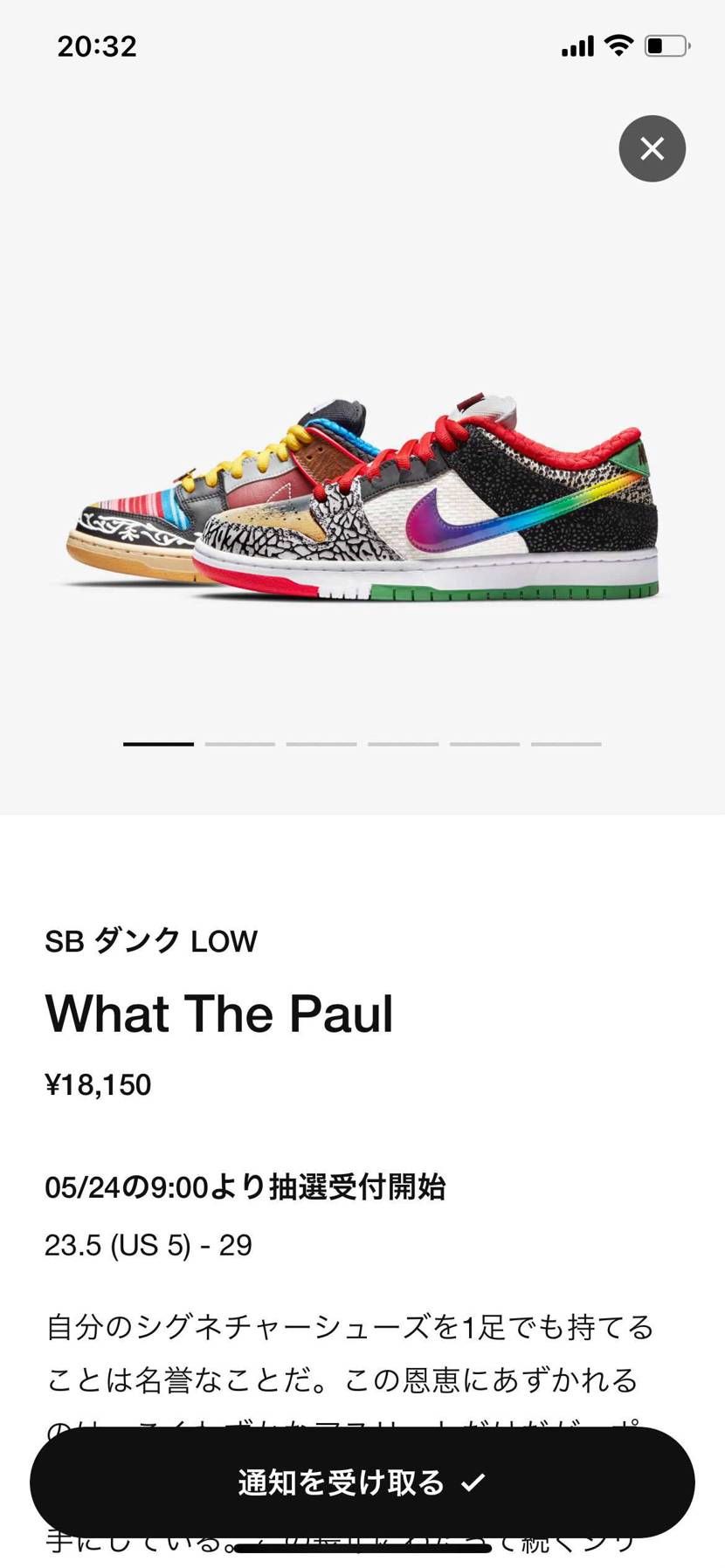Tap the time display showing 20:32

click(x=98, y=45)
